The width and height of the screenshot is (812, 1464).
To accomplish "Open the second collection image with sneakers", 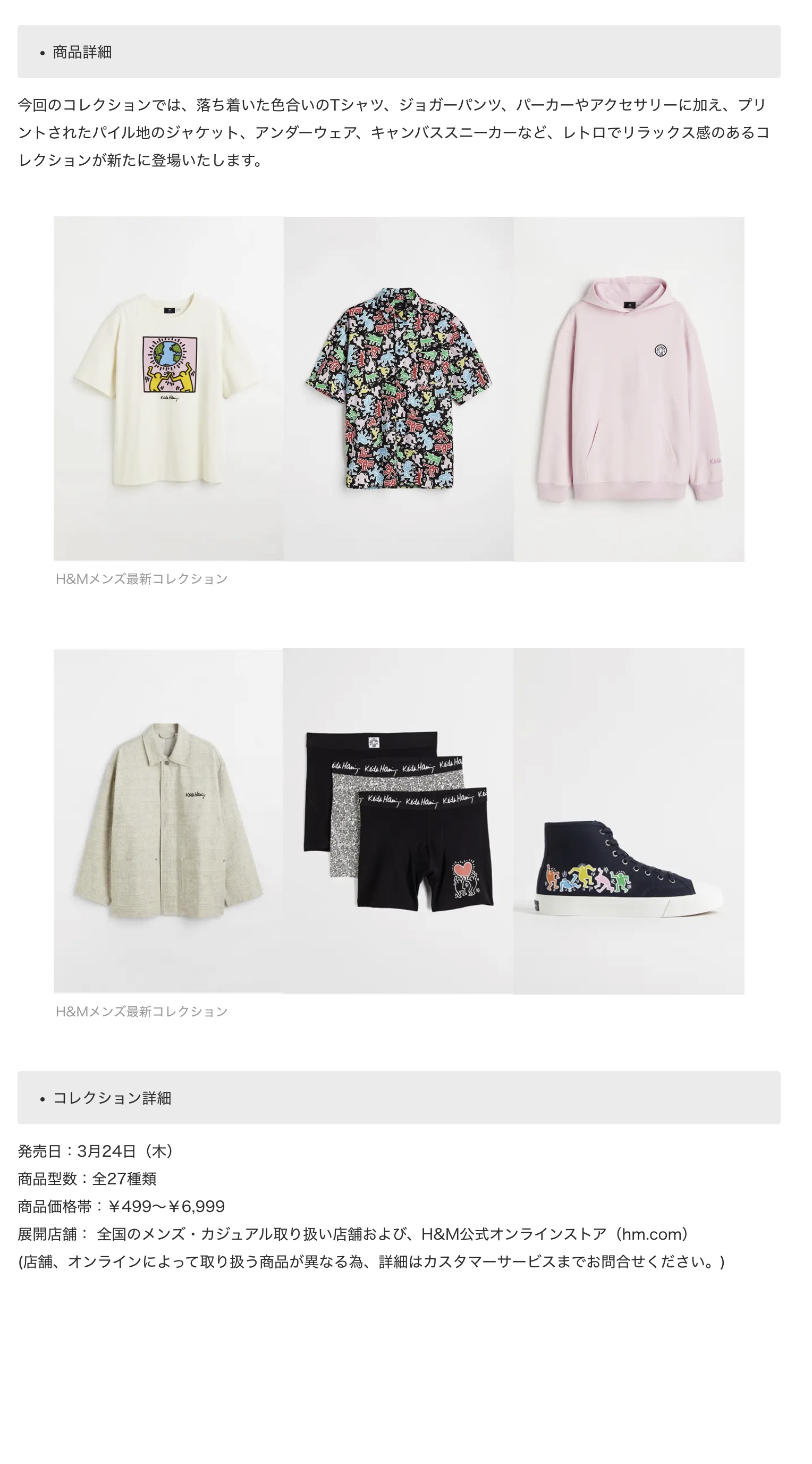I will coord(628,822).
